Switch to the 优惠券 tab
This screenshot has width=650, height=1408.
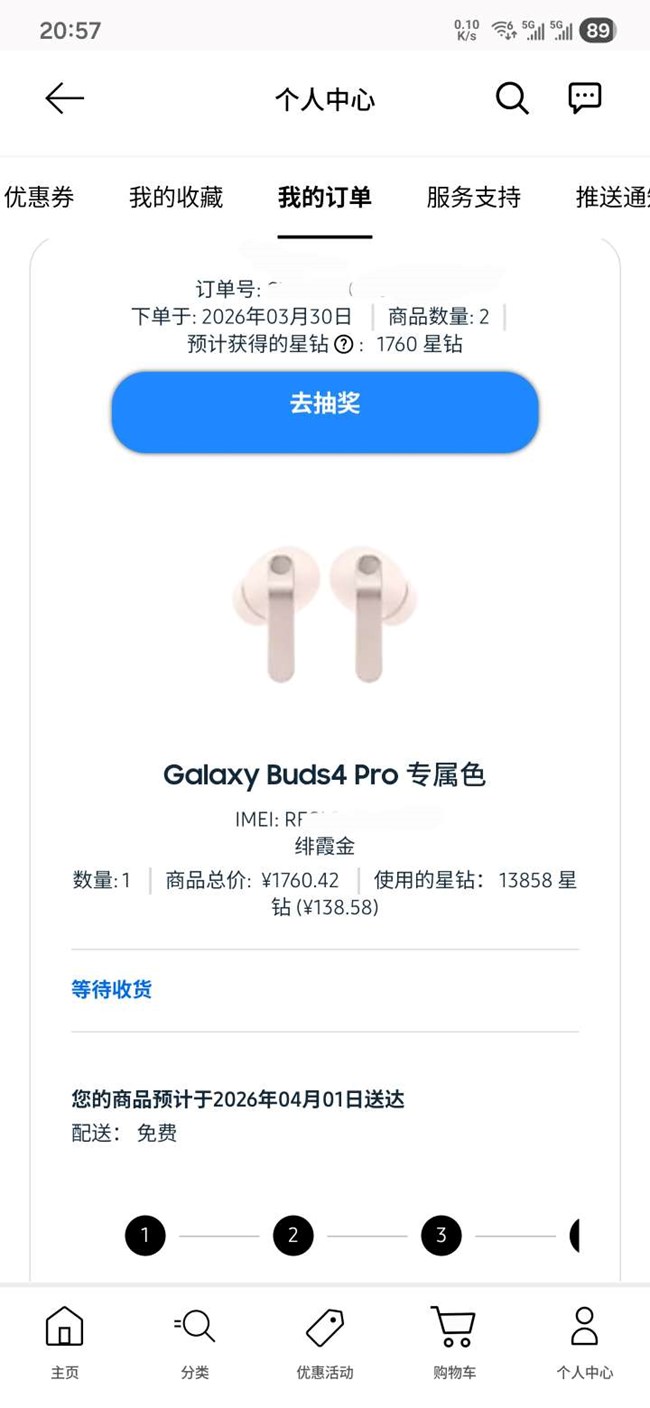(39, 197)
